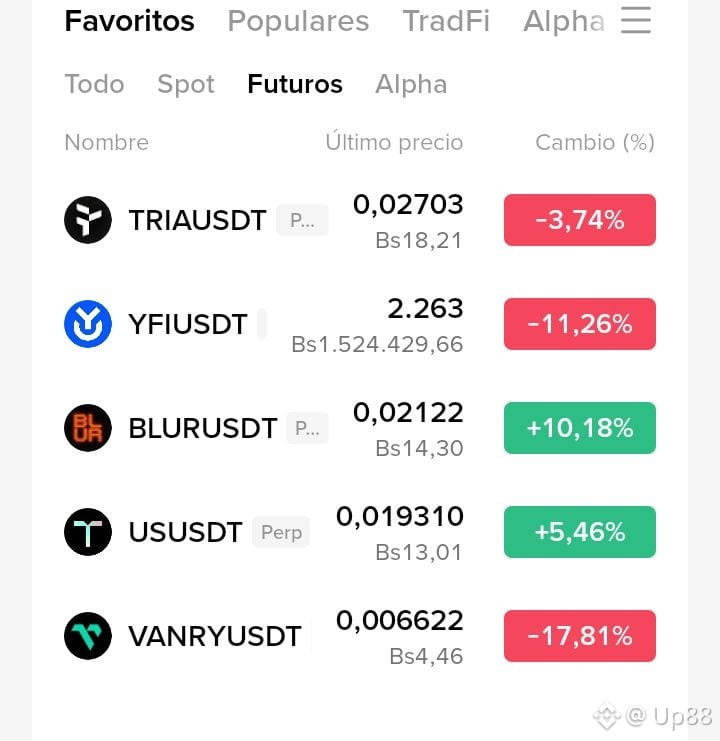Image resolution: width=720 pixels, height=741 pixels.
Task: Open the Alpha tab in the top row
Action: coord(564,21)
